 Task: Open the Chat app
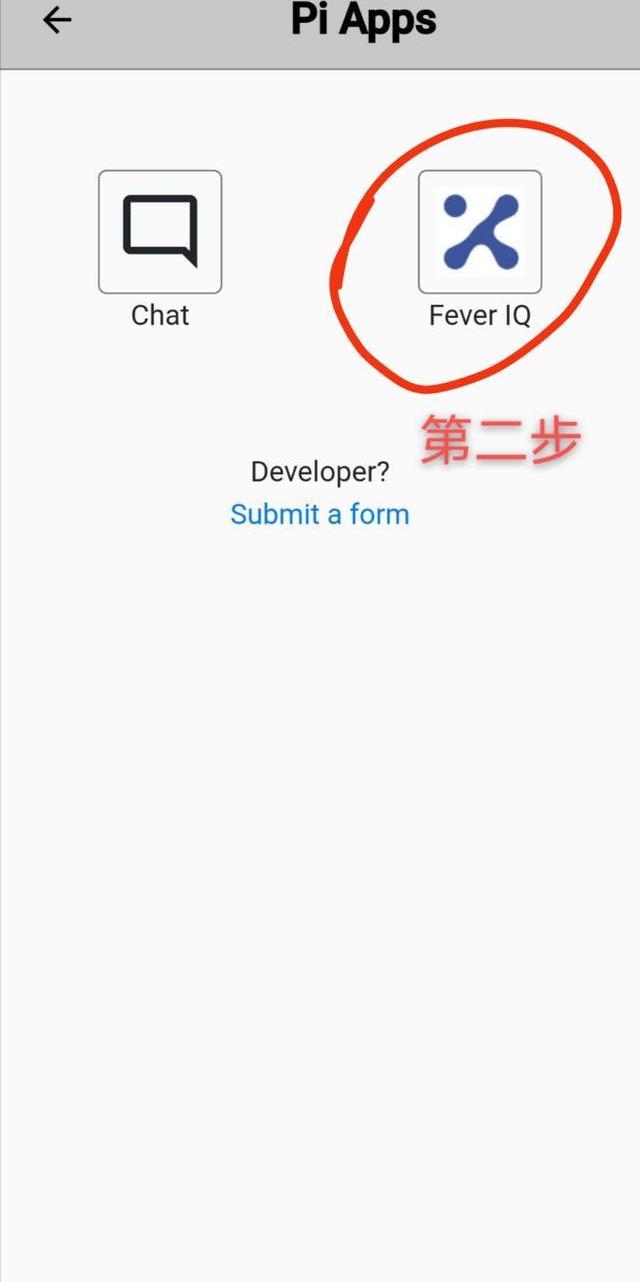[160, 232]
